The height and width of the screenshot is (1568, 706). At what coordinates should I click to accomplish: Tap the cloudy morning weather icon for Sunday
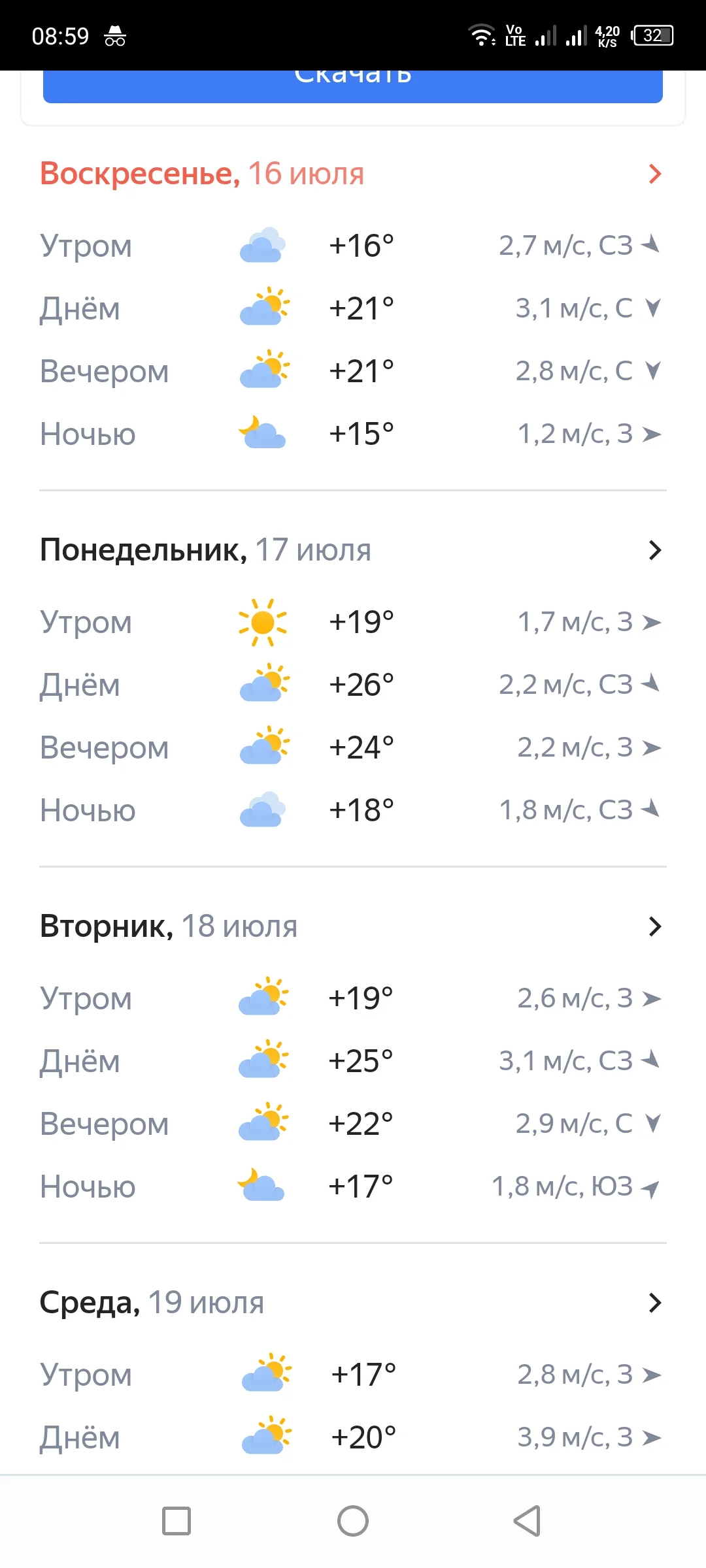click(263, 245)
